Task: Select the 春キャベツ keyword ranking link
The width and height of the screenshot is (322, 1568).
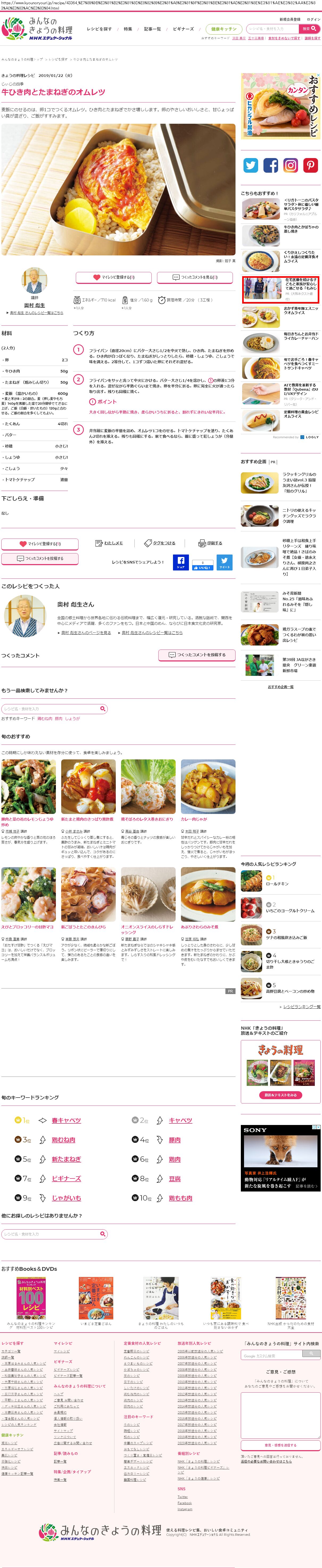Action: [66, 1120]
